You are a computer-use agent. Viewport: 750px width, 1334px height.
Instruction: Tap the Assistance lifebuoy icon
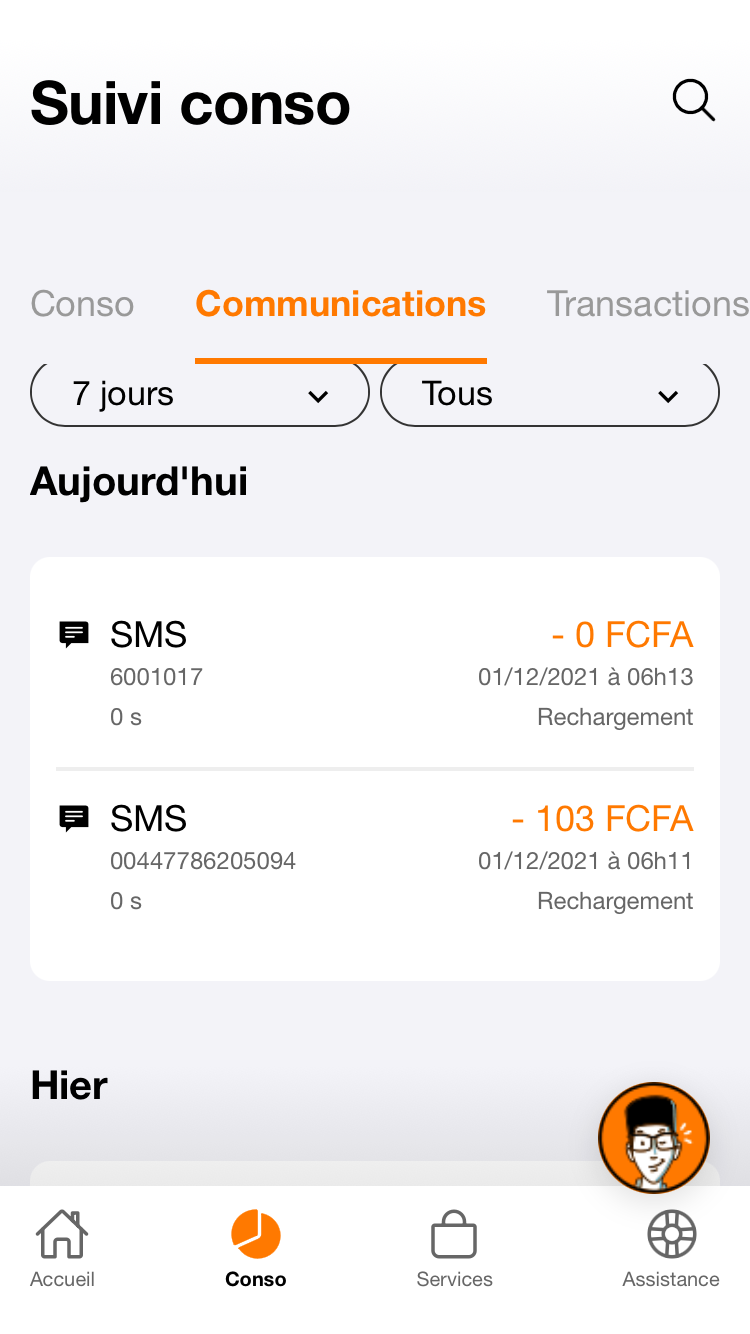tap(670, 1234)
